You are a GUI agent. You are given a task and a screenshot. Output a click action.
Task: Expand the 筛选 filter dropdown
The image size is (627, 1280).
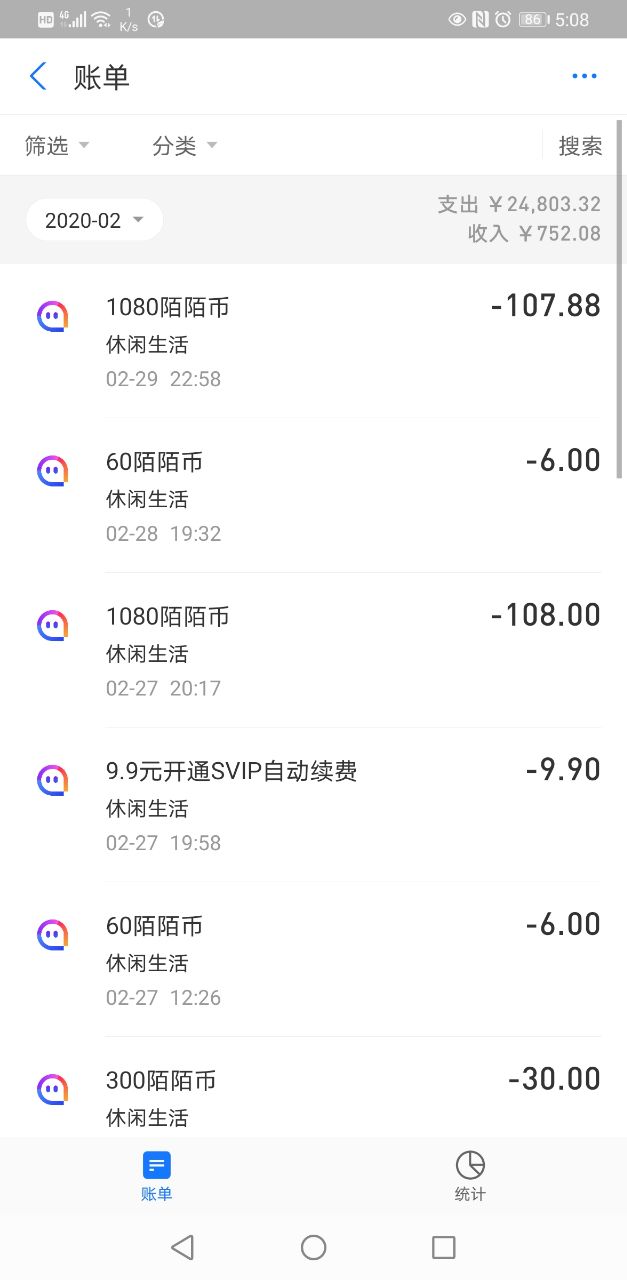(x=57, y=146)
